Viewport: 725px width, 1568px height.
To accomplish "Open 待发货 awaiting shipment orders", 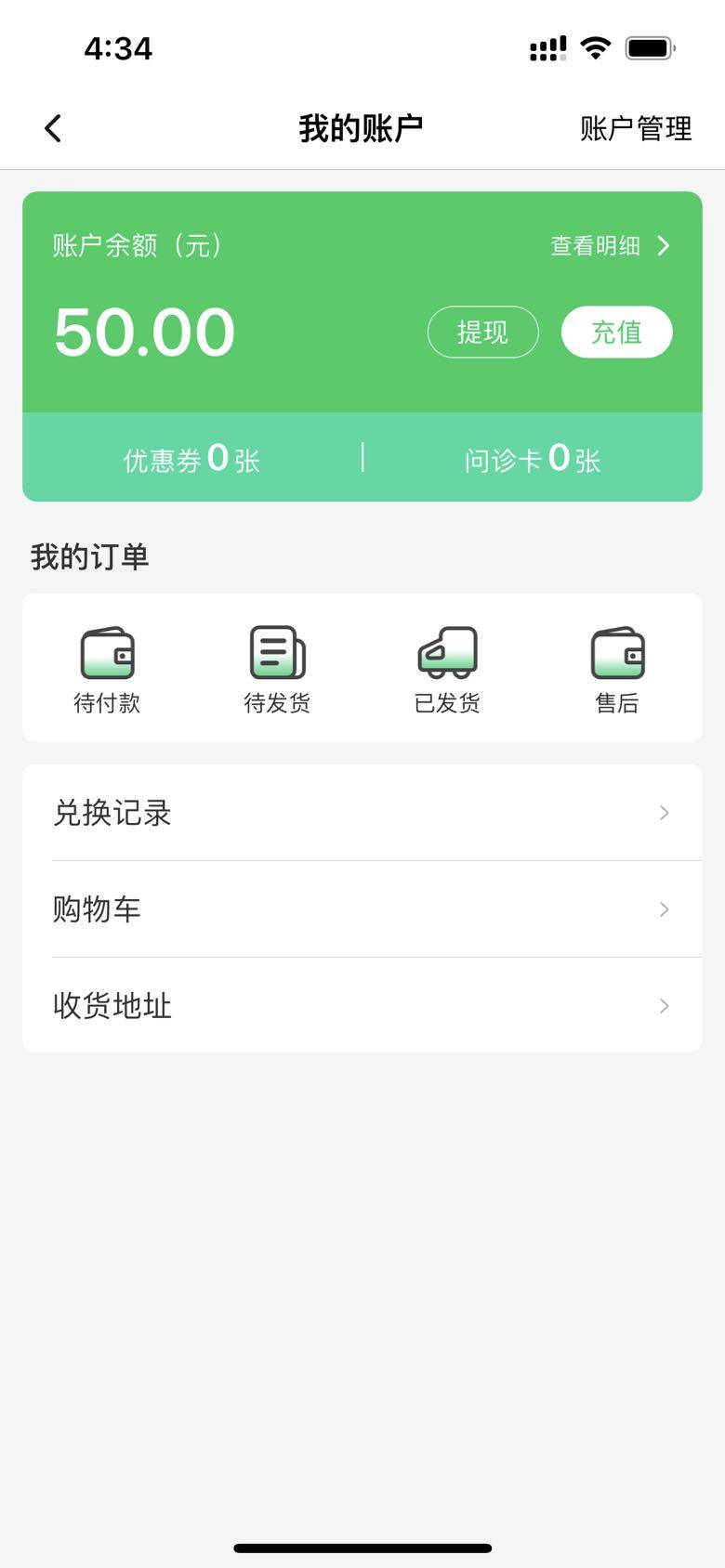I will (x=277, y=669).
